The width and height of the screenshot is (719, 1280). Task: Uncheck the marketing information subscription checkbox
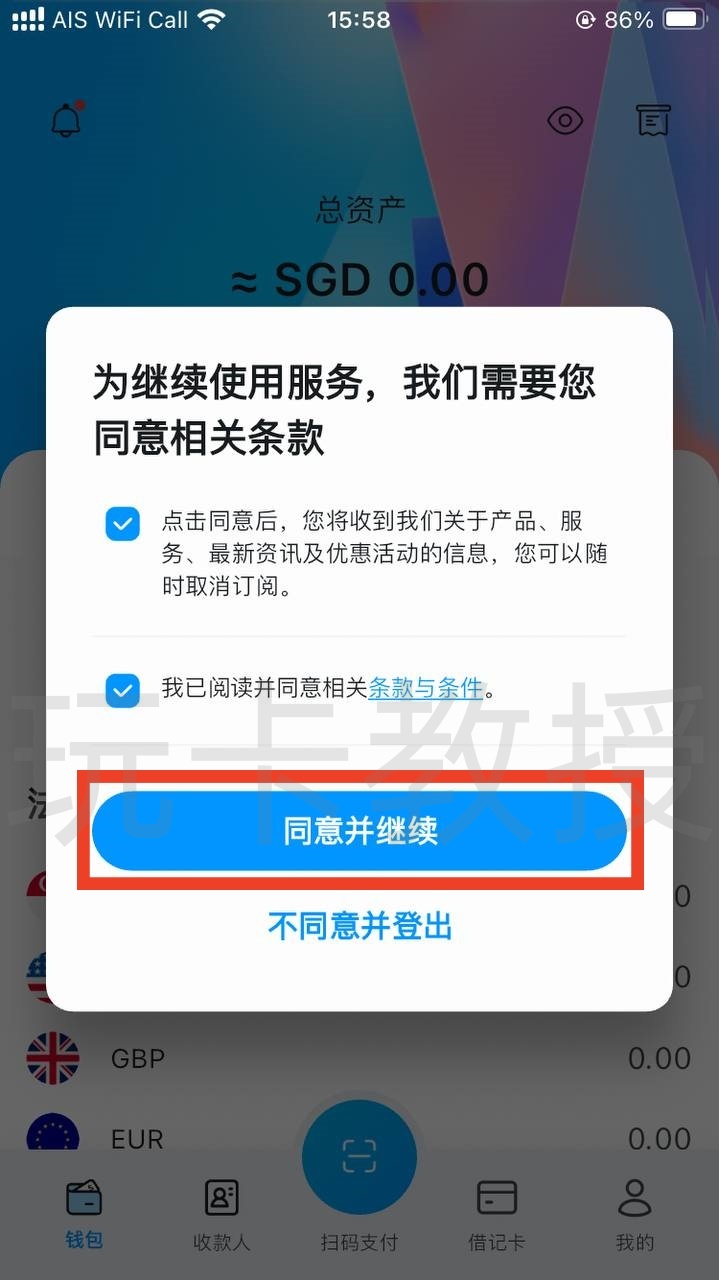click(x=123, y=524)
